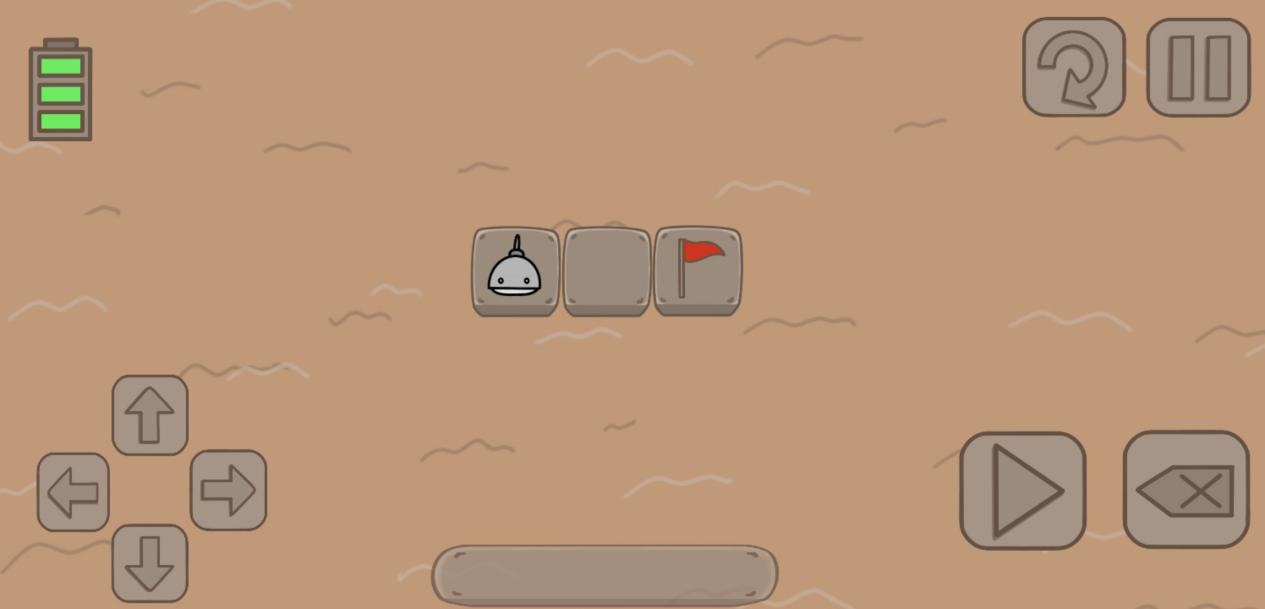
Task: Restart the level
Action: point(1073,67)
